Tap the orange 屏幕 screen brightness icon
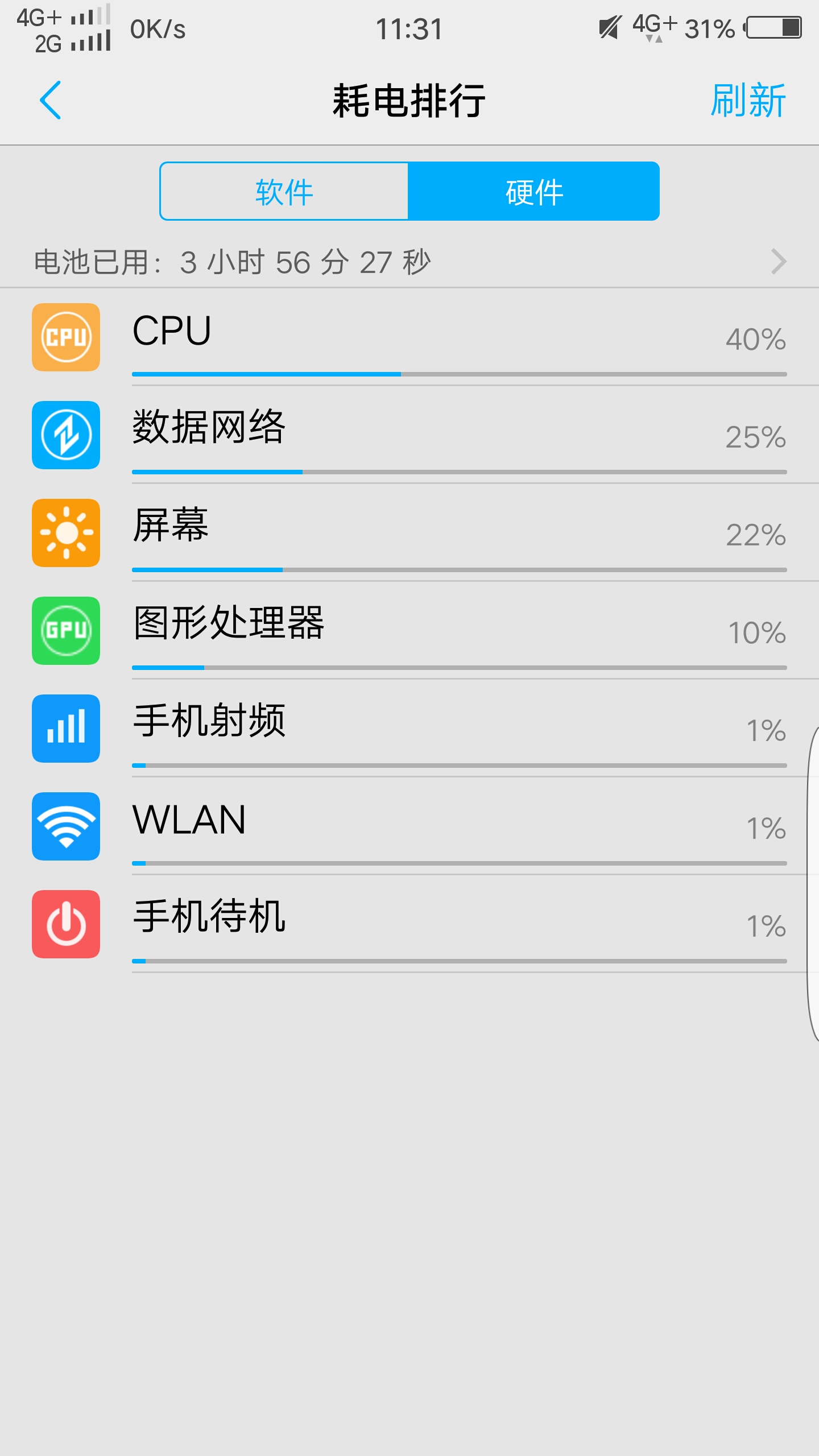819x1456 pixels. coord(66,532)
